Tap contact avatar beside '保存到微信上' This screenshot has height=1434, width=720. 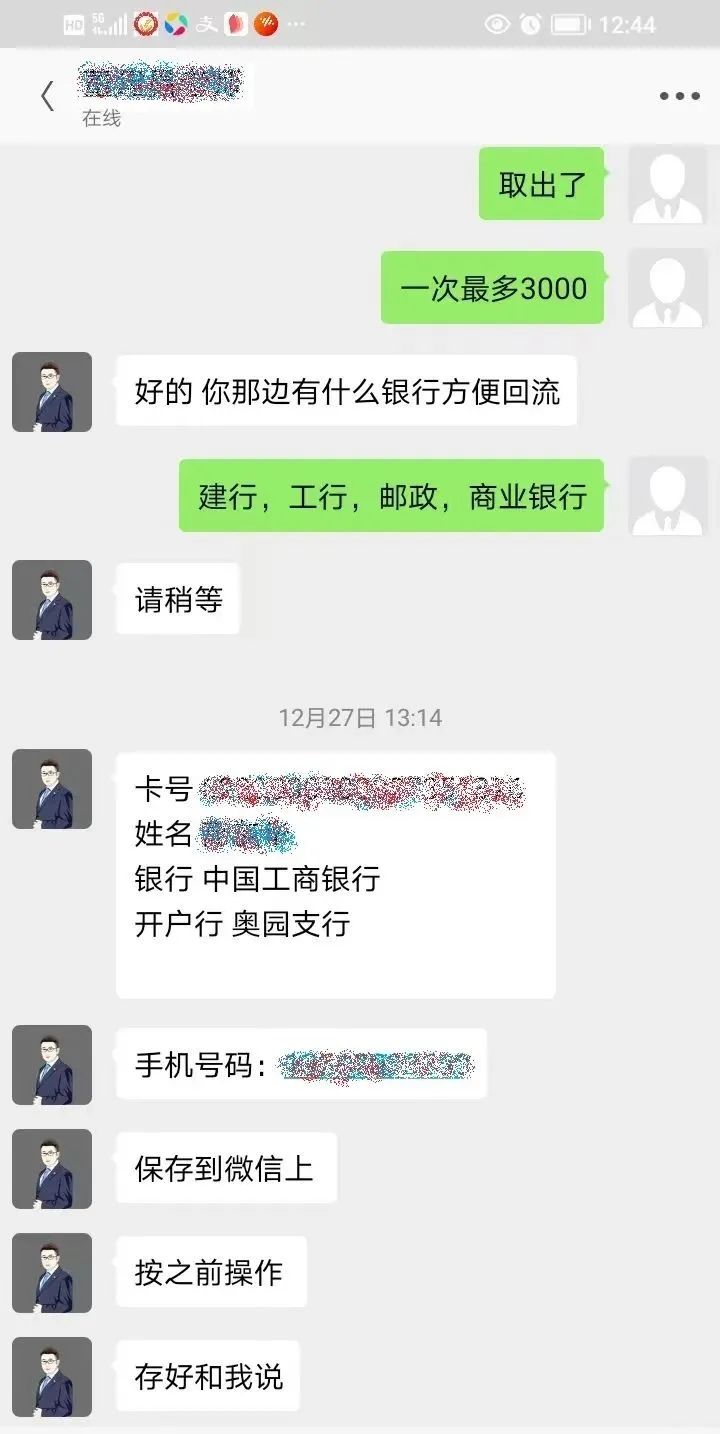point(52,1169)
